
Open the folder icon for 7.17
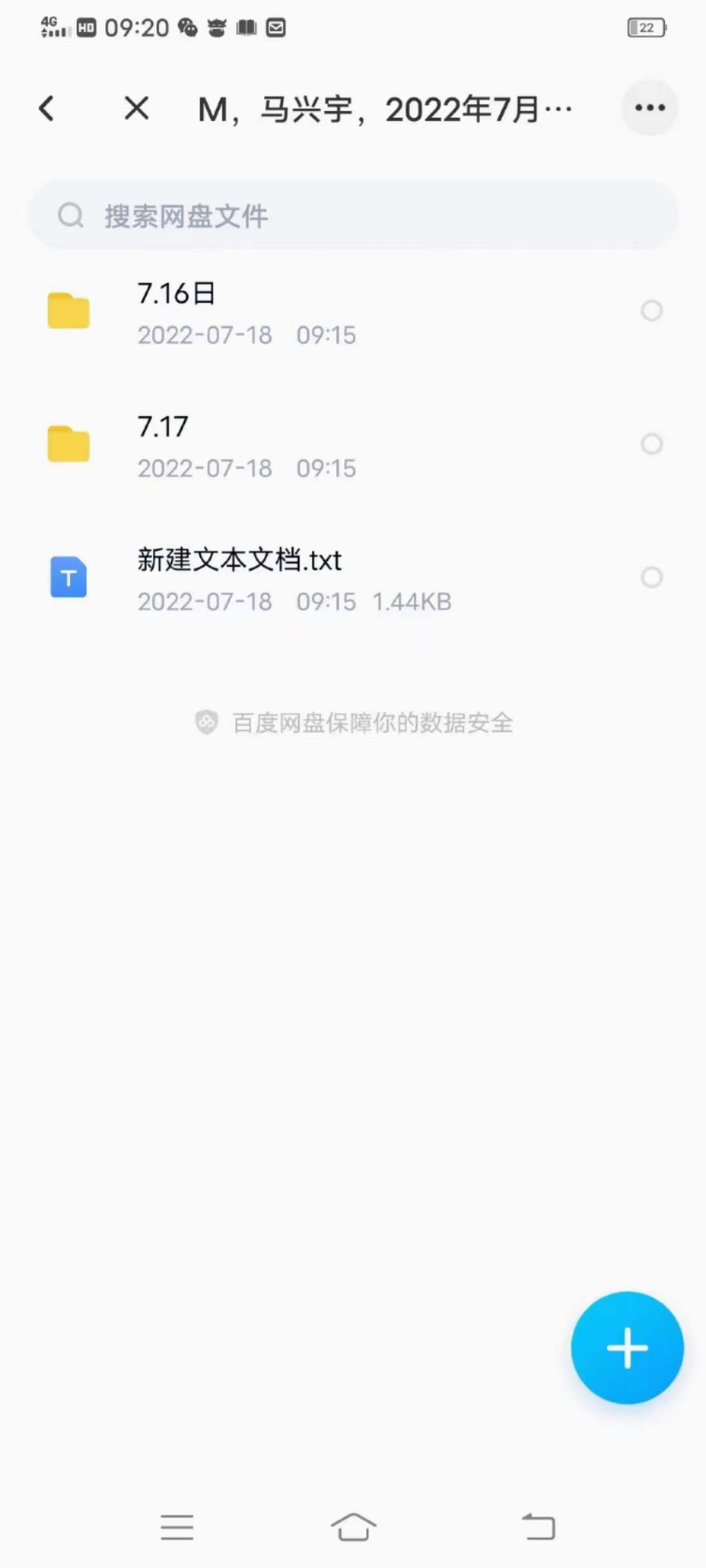coord(68,444)
